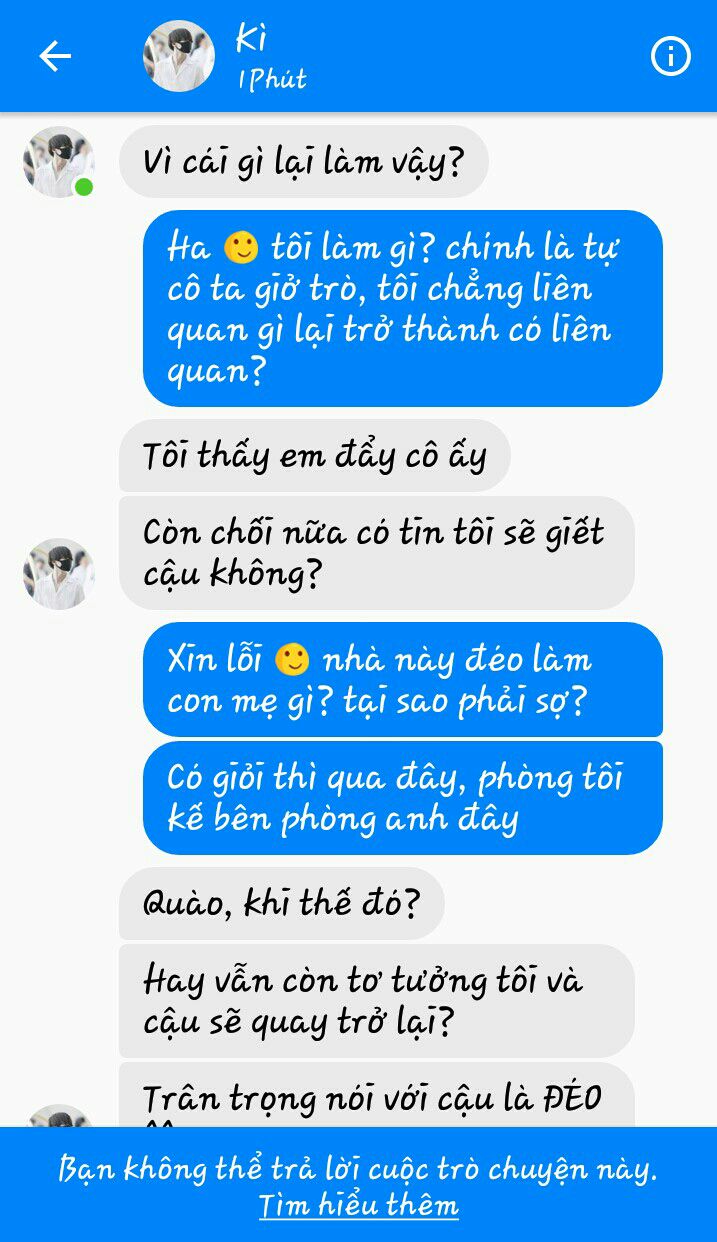Go back using the header arrow
This screenshot has width=717, height=1242.
tap(55, 57)
